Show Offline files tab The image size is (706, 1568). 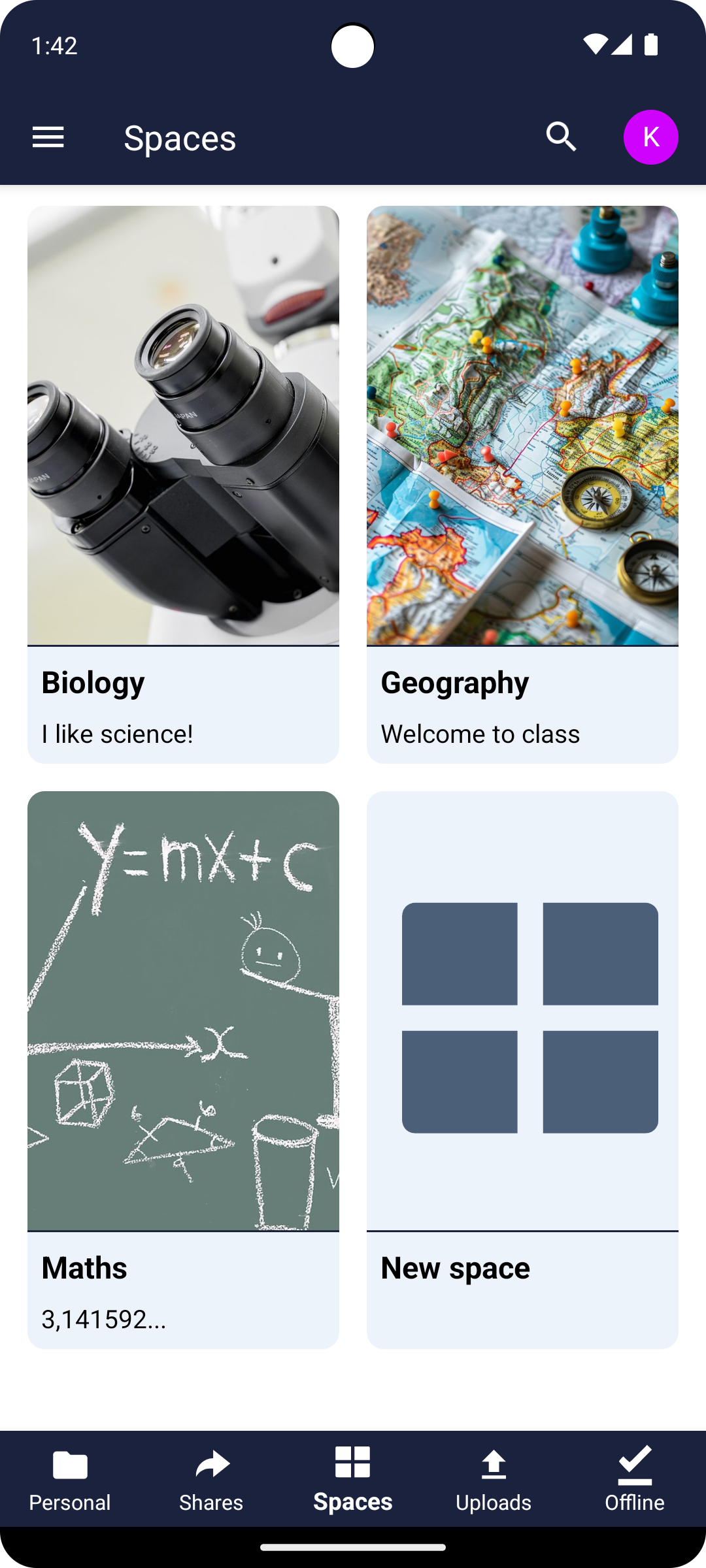(x=635, y=1479)
